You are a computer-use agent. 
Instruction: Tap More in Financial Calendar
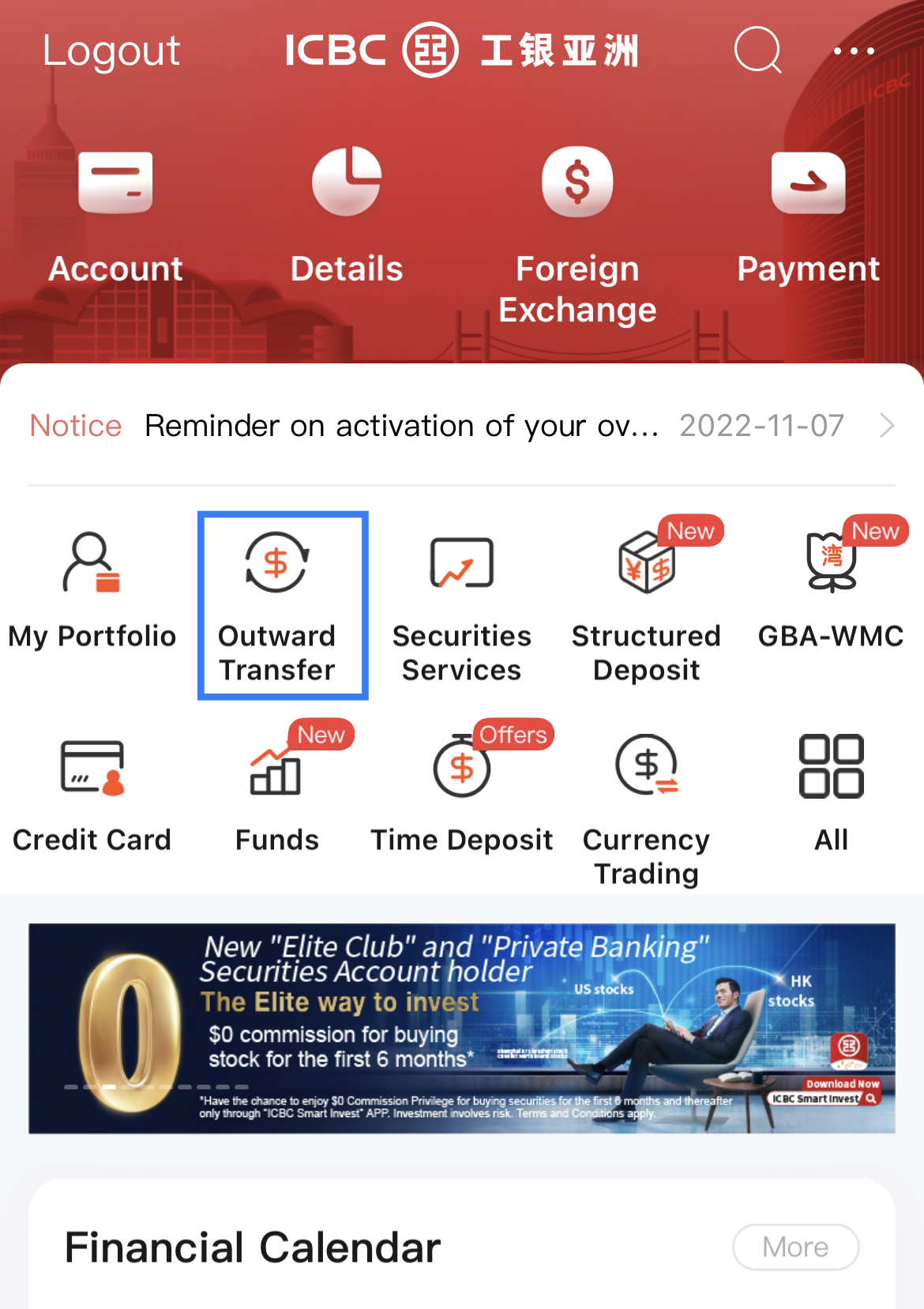[x=795, y=1247]
